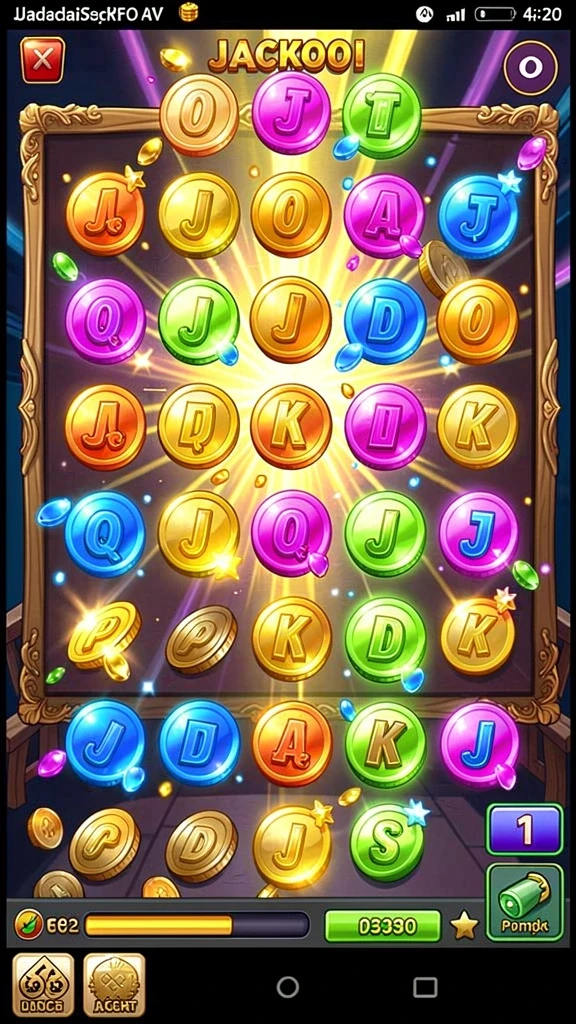Tap the round purple O button
This screenshot has height=1024, width=576.
point(530,67)
